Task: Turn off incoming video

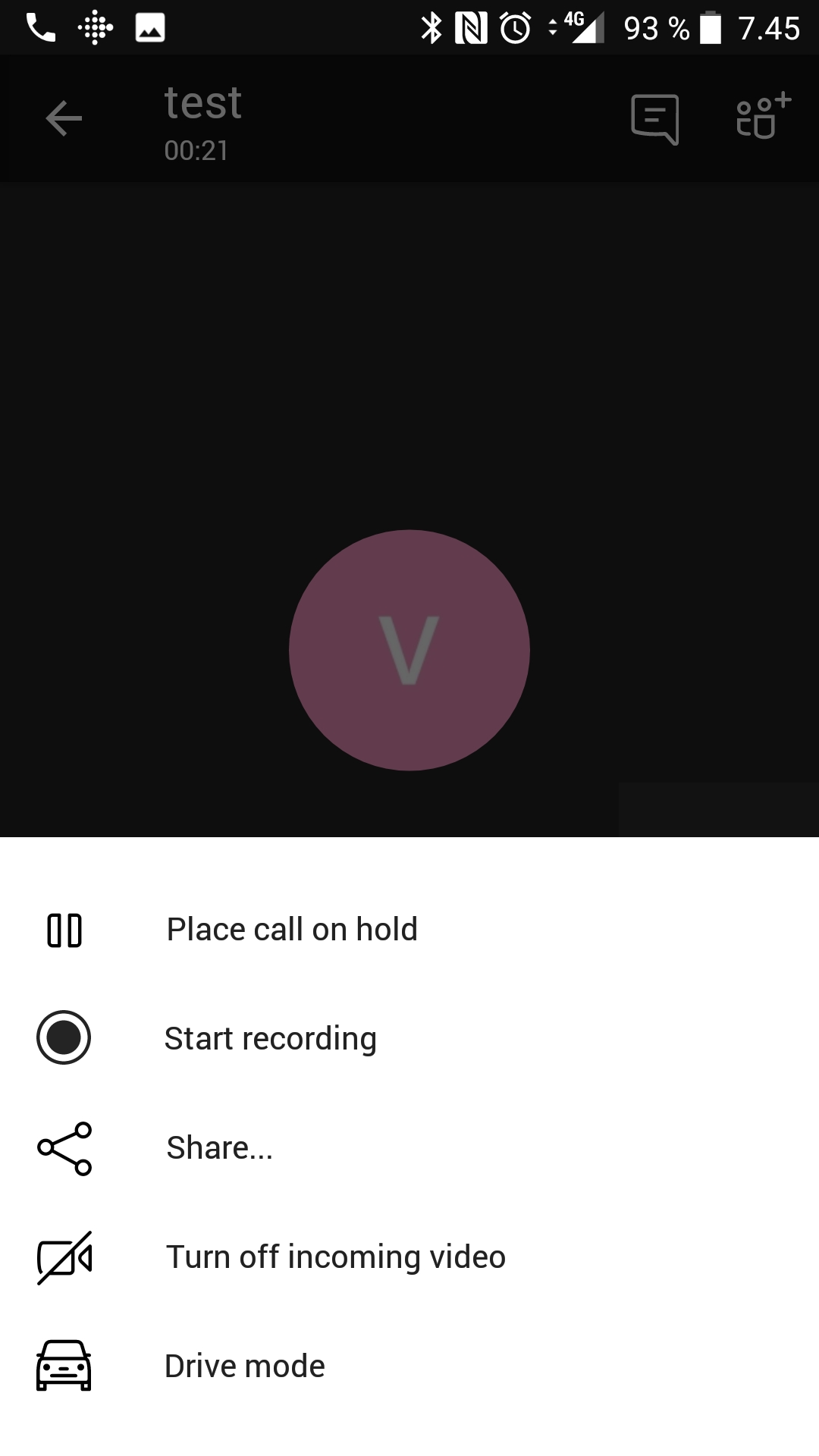Action: pyautogui.click(x=335, y=1257)
